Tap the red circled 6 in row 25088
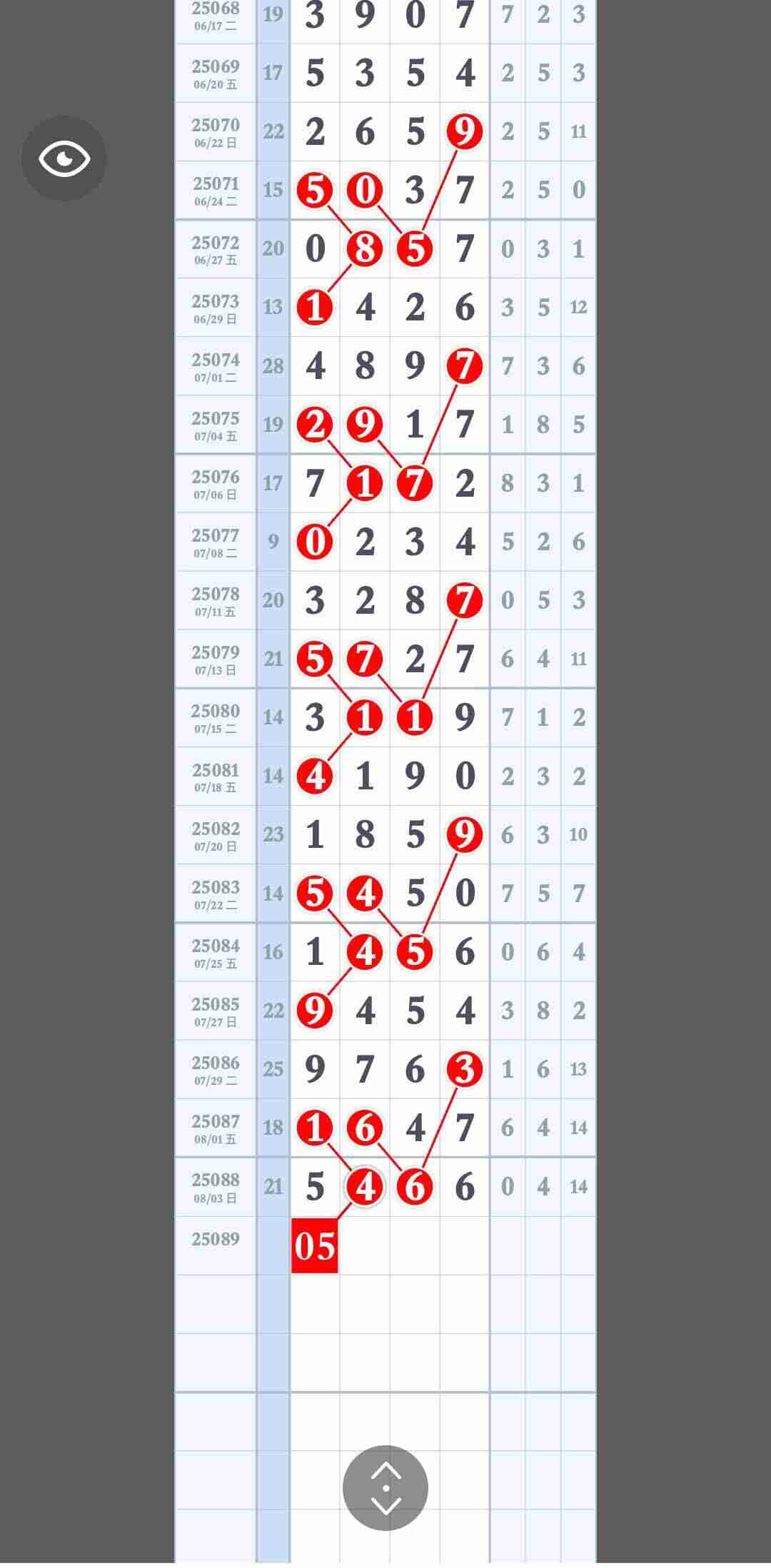 (x=415, y=1185)
